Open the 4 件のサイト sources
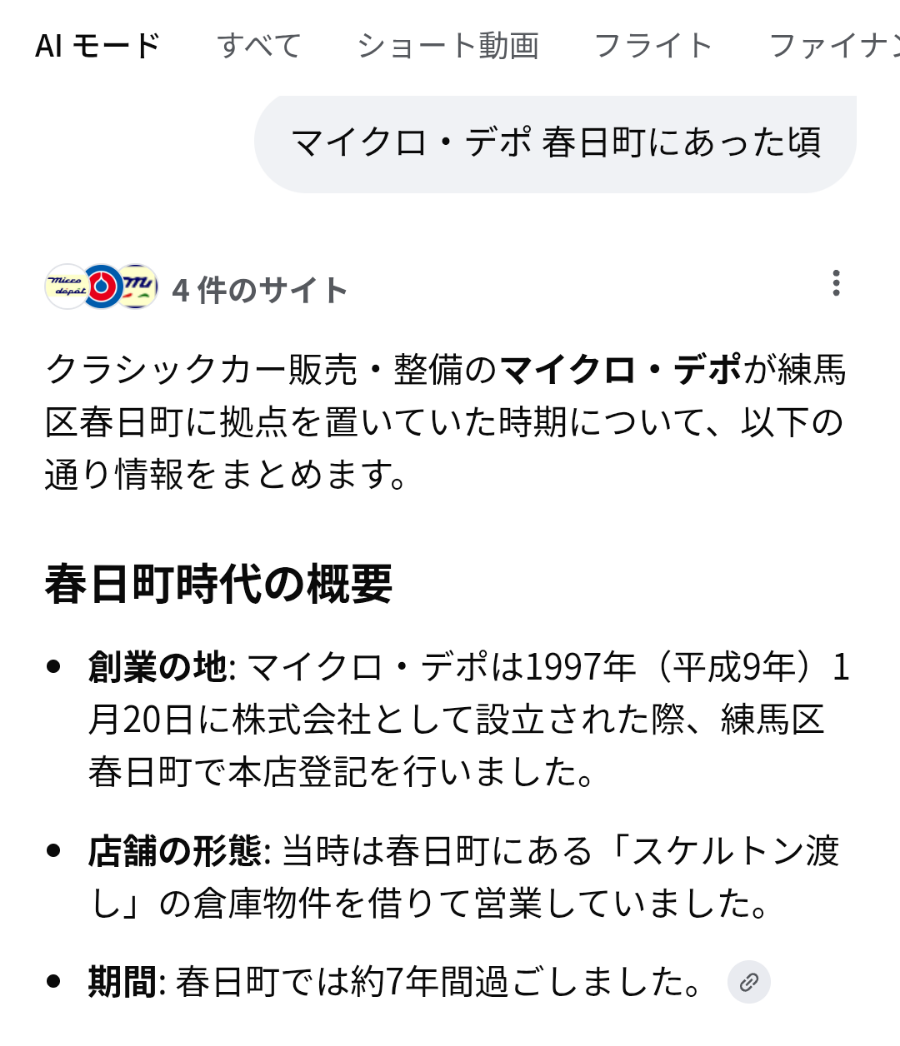900x1046 pixels. (197, 289)
